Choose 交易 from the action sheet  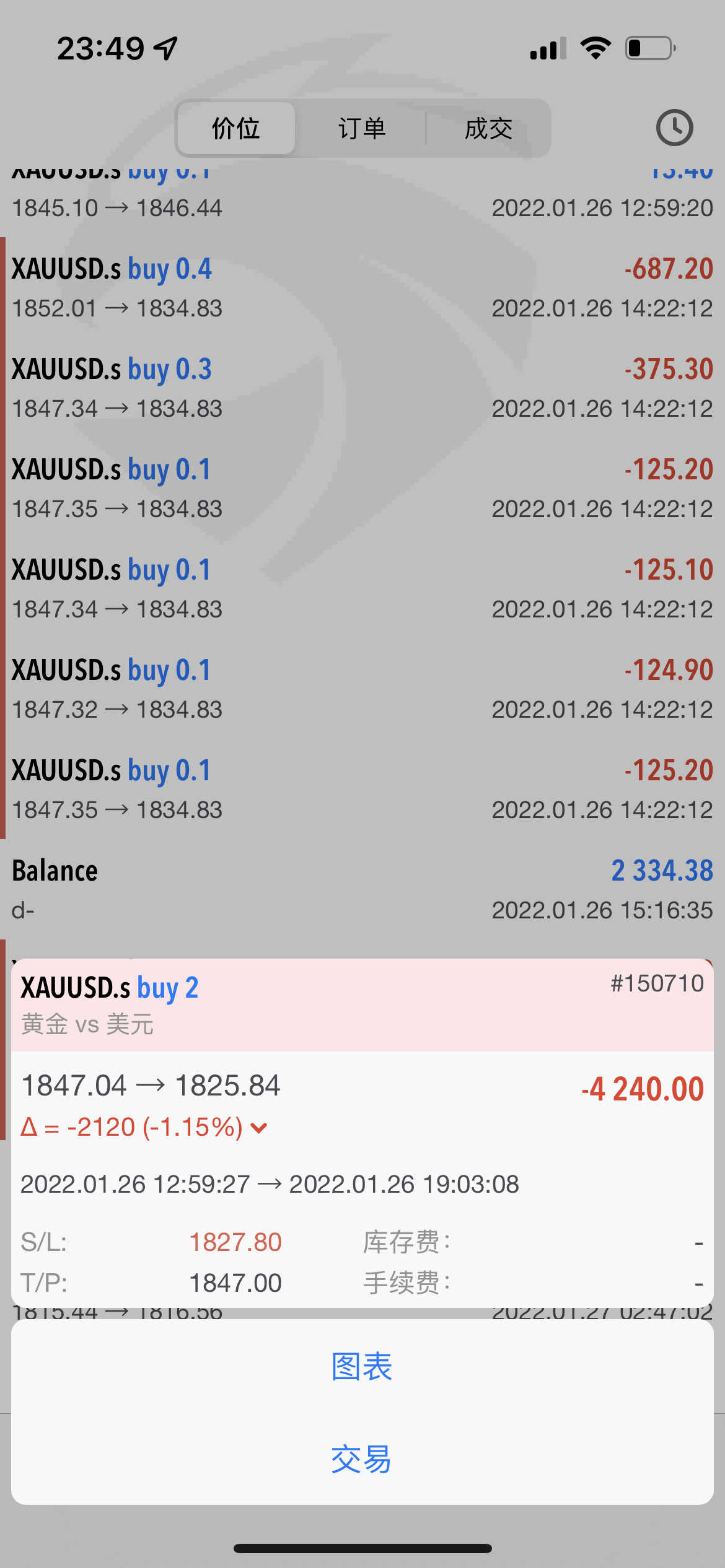[362, 1459]
